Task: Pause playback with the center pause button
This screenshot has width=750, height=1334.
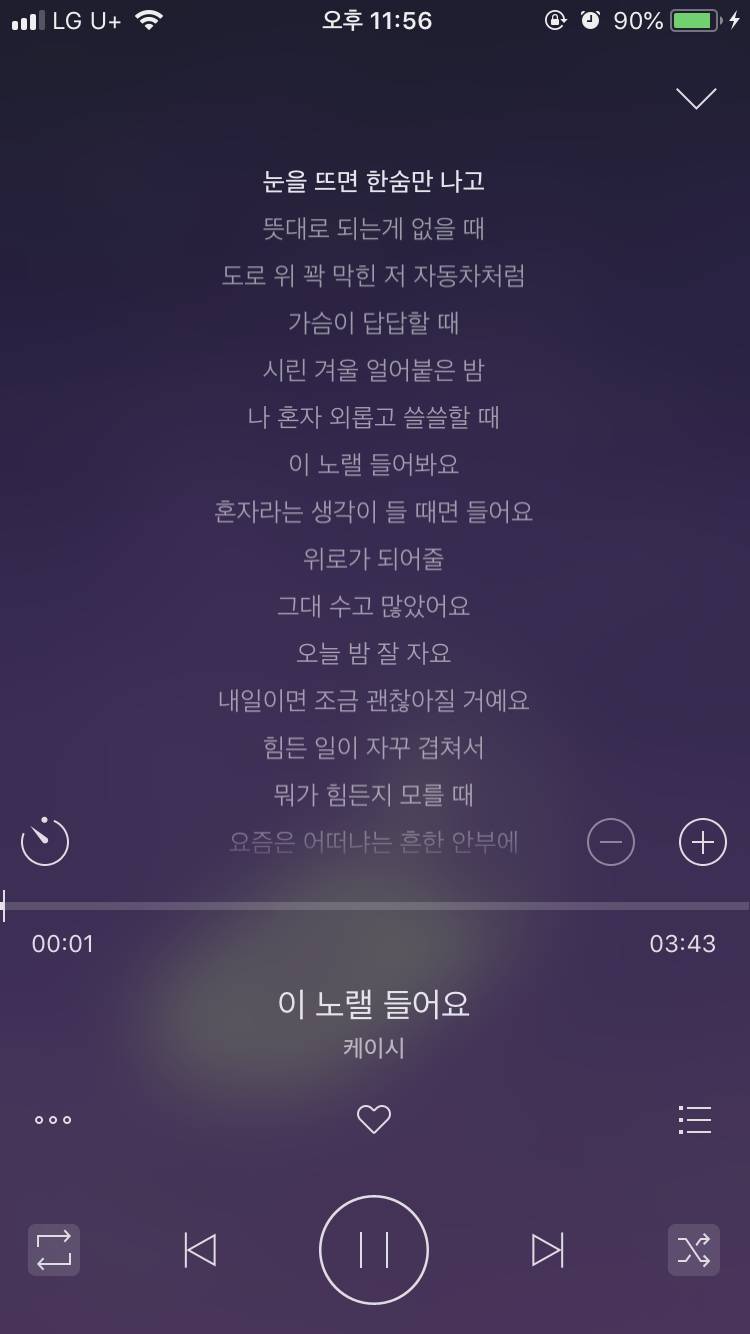Action: coord(373,1249)
